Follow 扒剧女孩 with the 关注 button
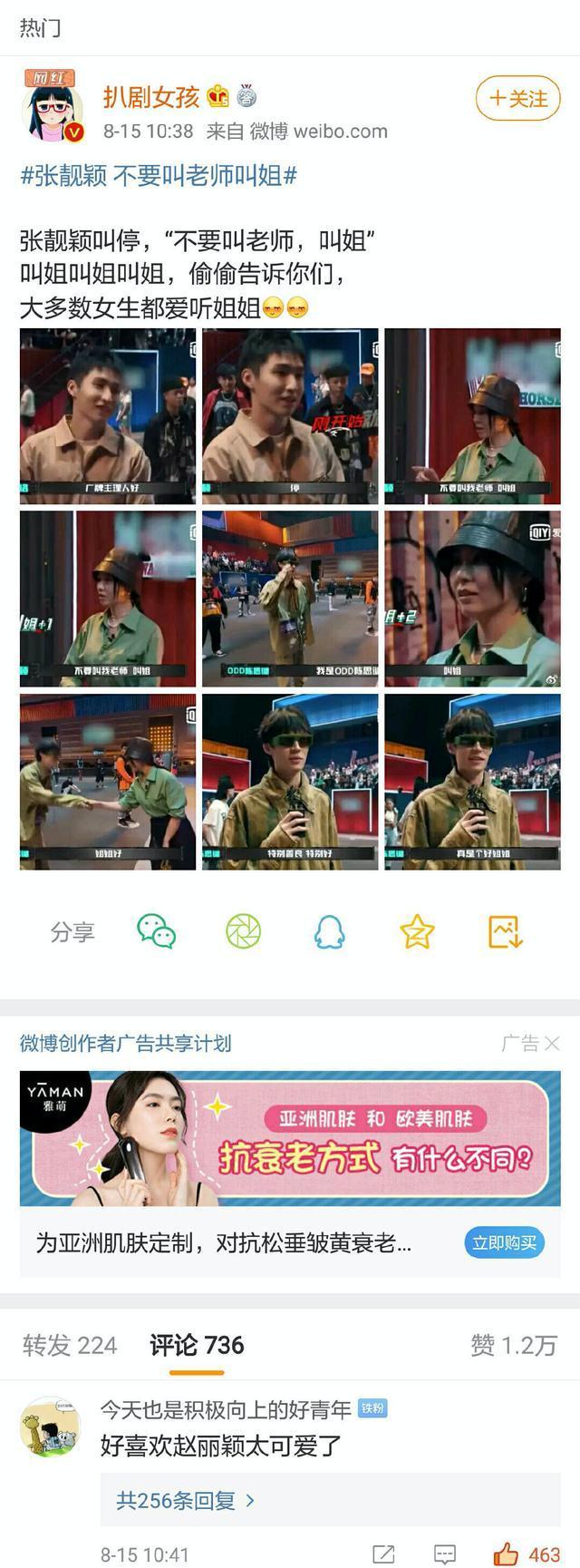This screenshot has height=1568, width=580. pyautogui.click(x=518, y=98)
